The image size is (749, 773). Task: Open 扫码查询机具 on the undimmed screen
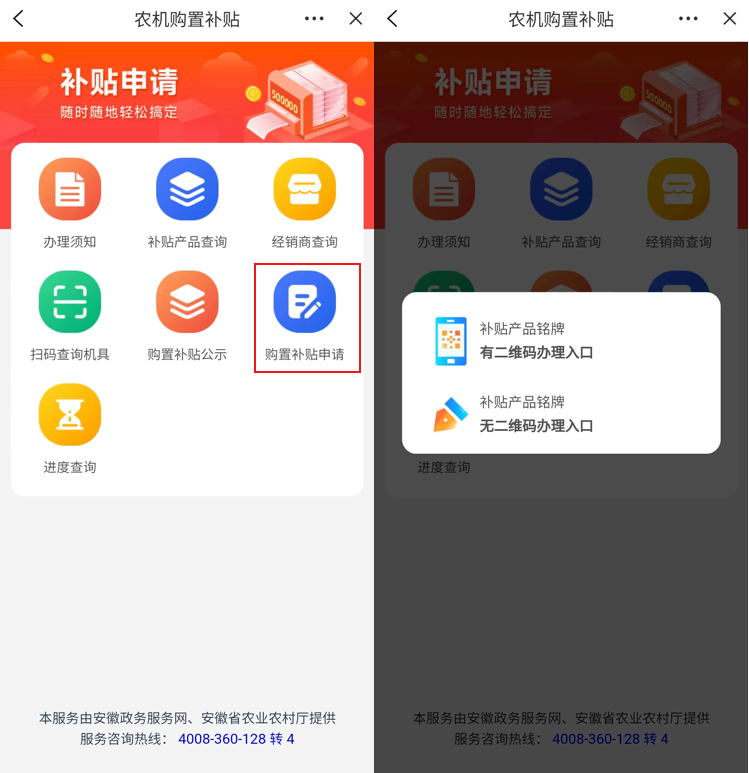pos(70,316)
